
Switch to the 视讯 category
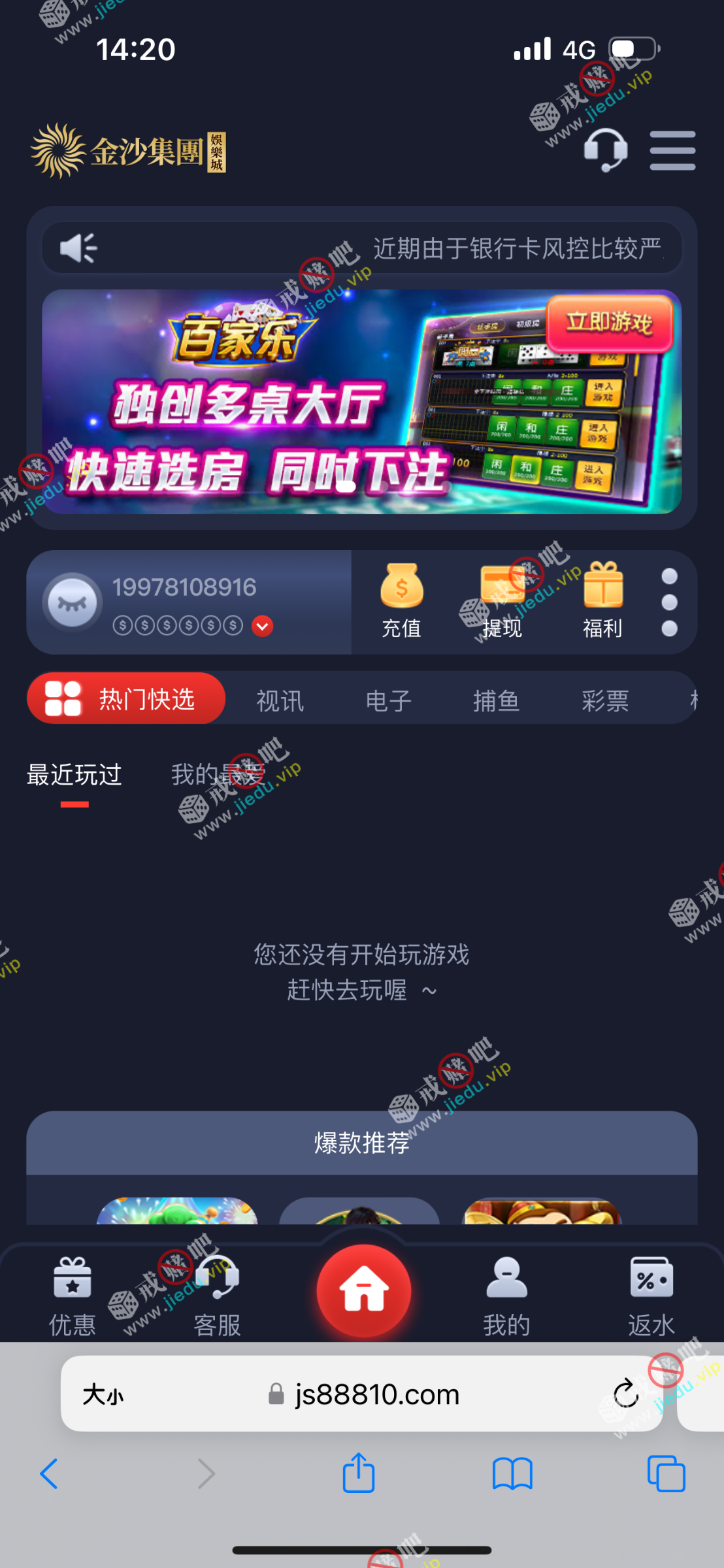click(x=280, y=700)
